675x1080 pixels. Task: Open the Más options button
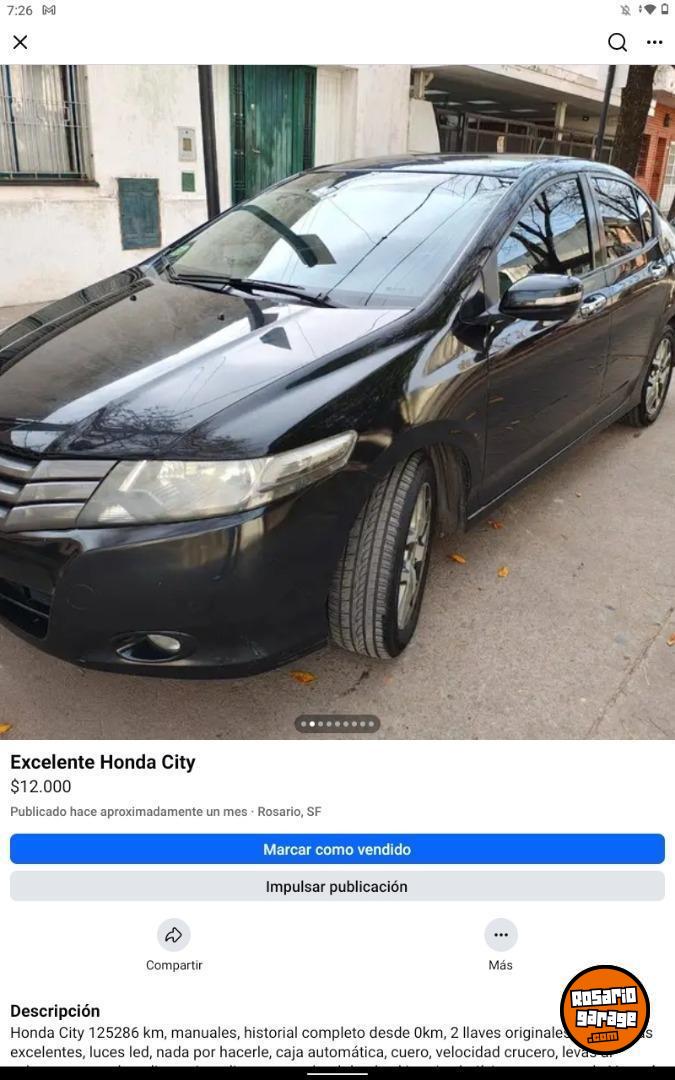click(x=501, y=945)
